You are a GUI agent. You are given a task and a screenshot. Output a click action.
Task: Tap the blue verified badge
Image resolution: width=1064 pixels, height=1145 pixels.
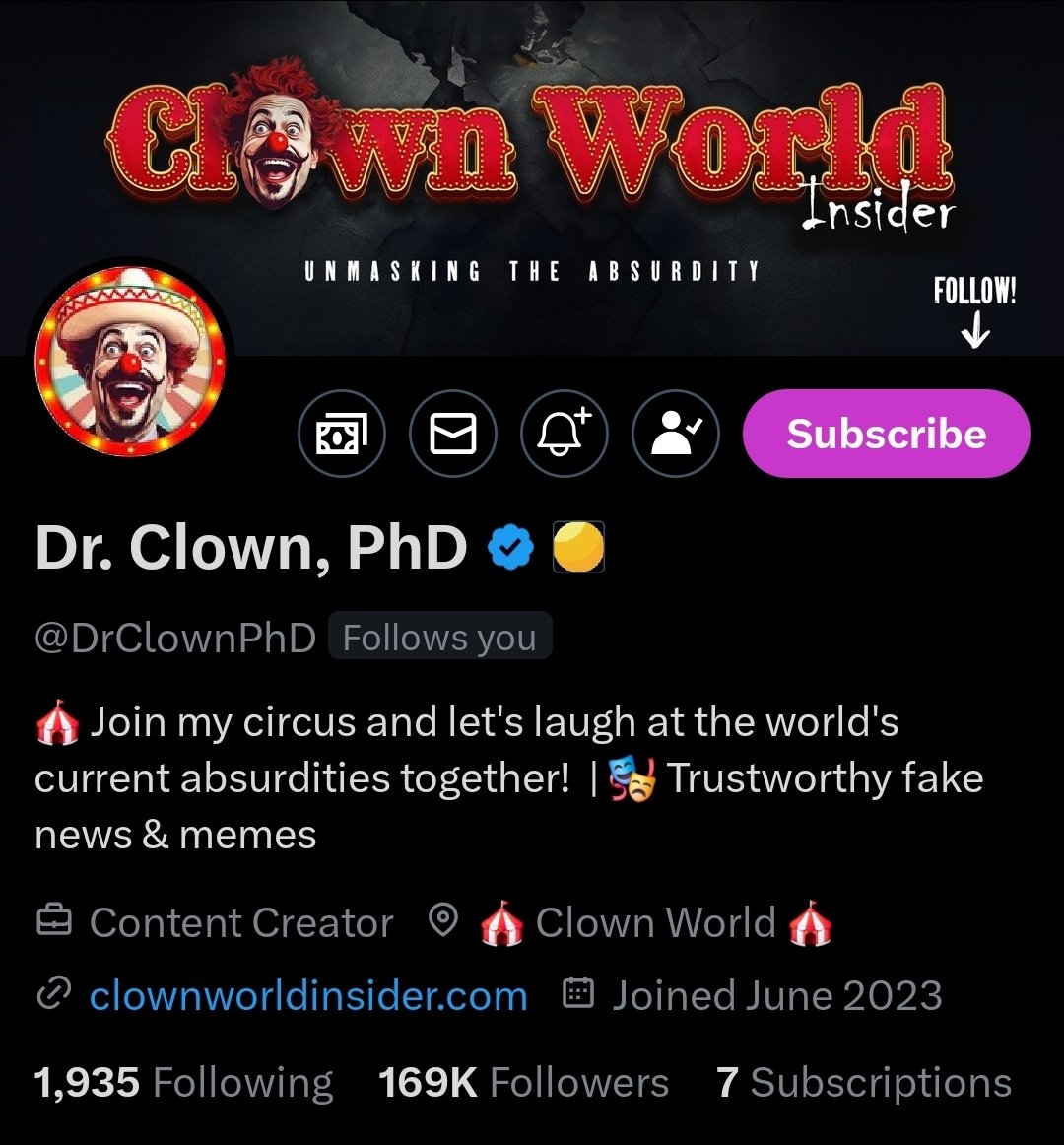coord(510,548)
